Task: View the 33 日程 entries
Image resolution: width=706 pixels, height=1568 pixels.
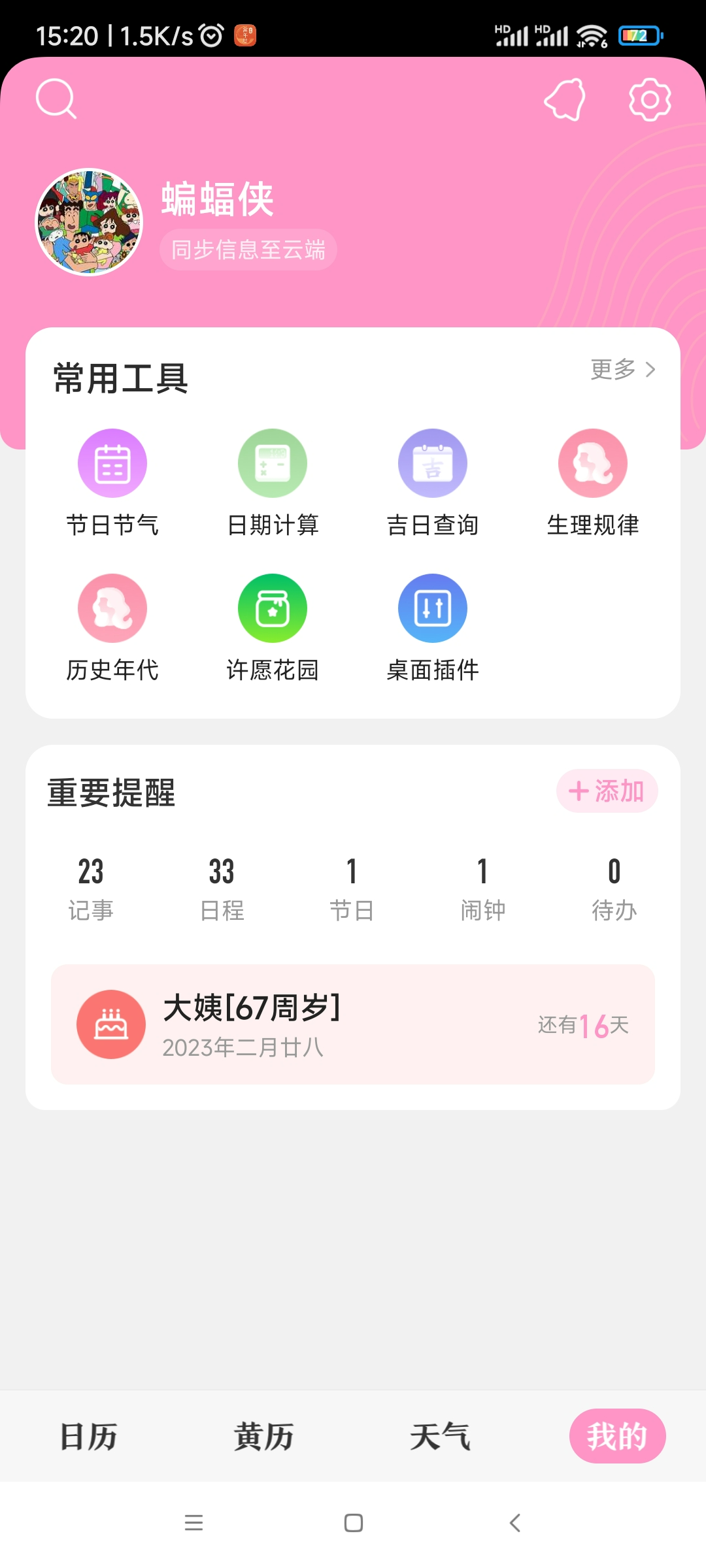Action: [222, 889]
